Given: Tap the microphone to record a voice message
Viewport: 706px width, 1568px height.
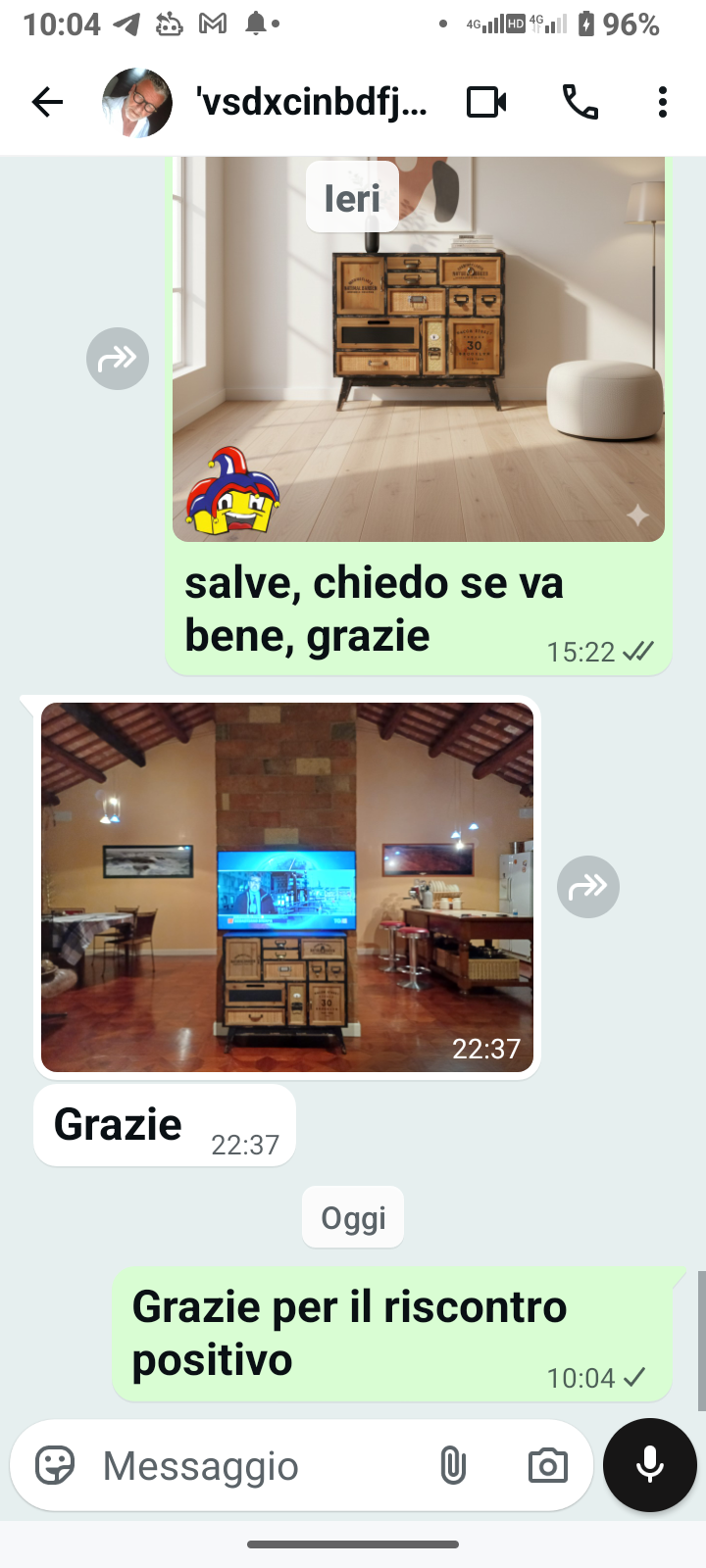Looking at the screenshot, I should pos(650,1465).
